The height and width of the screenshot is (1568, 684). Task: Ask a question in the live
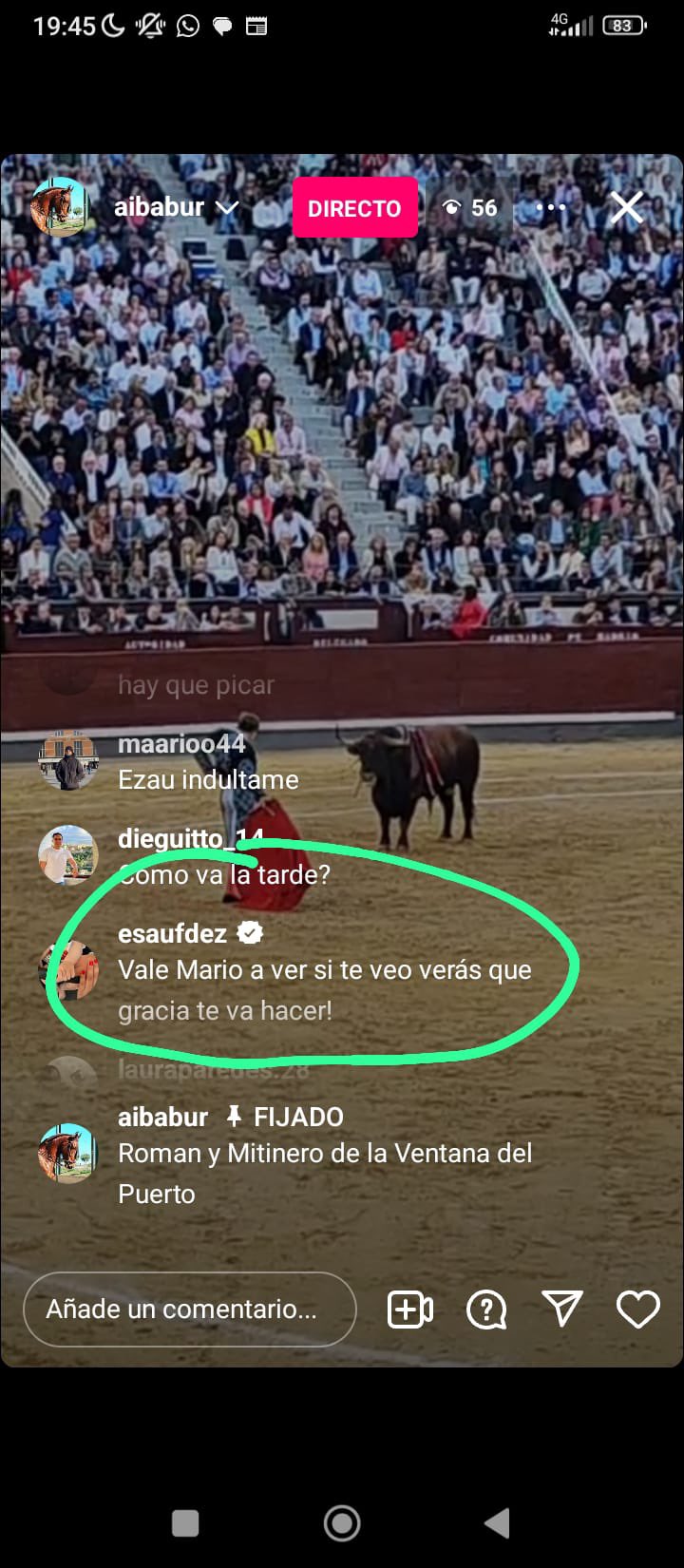click(486, 1310)
